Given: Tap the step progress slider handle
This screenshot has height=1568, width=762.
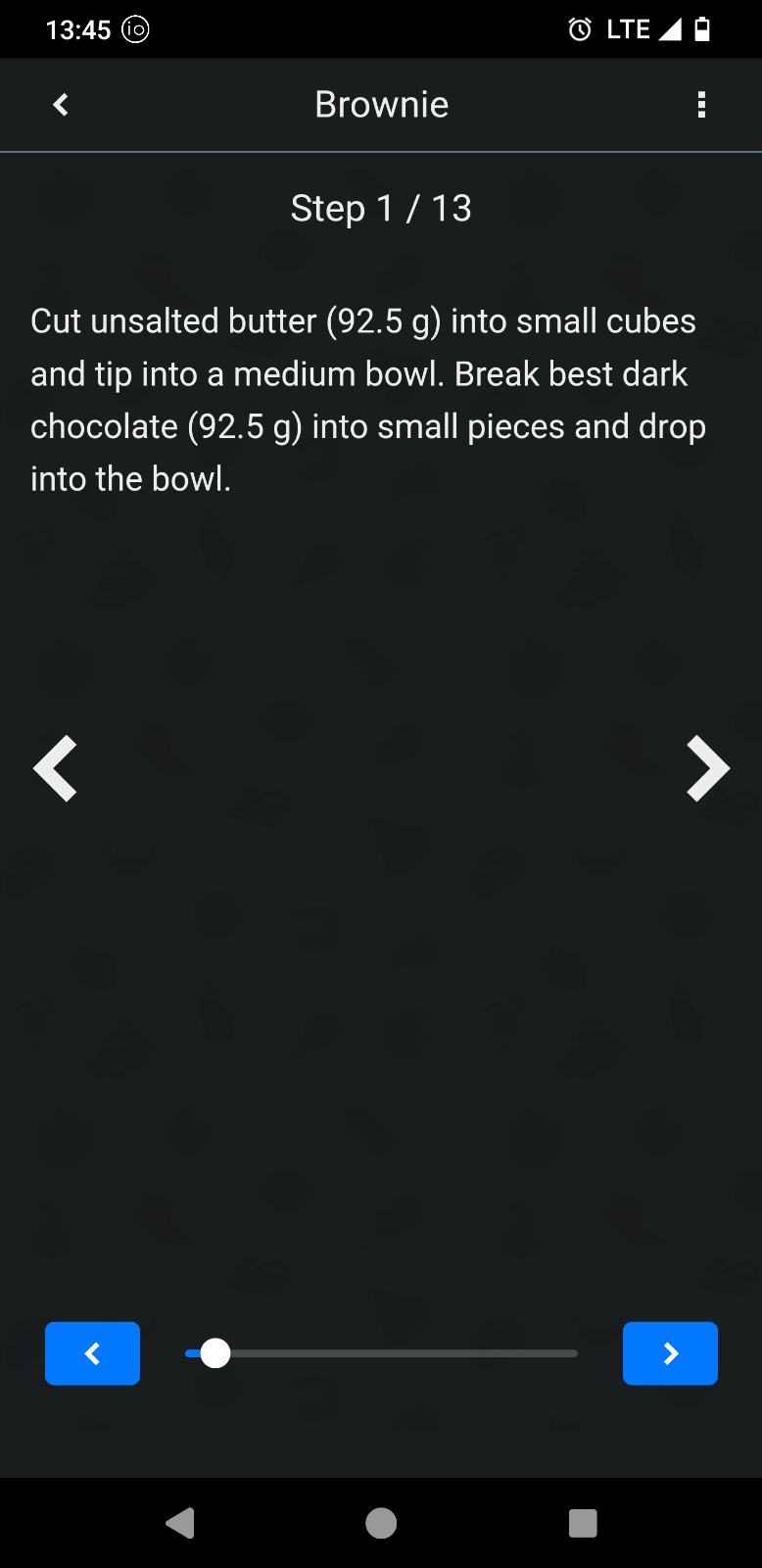Looking at the screenshot, I should click(215, 1353).
